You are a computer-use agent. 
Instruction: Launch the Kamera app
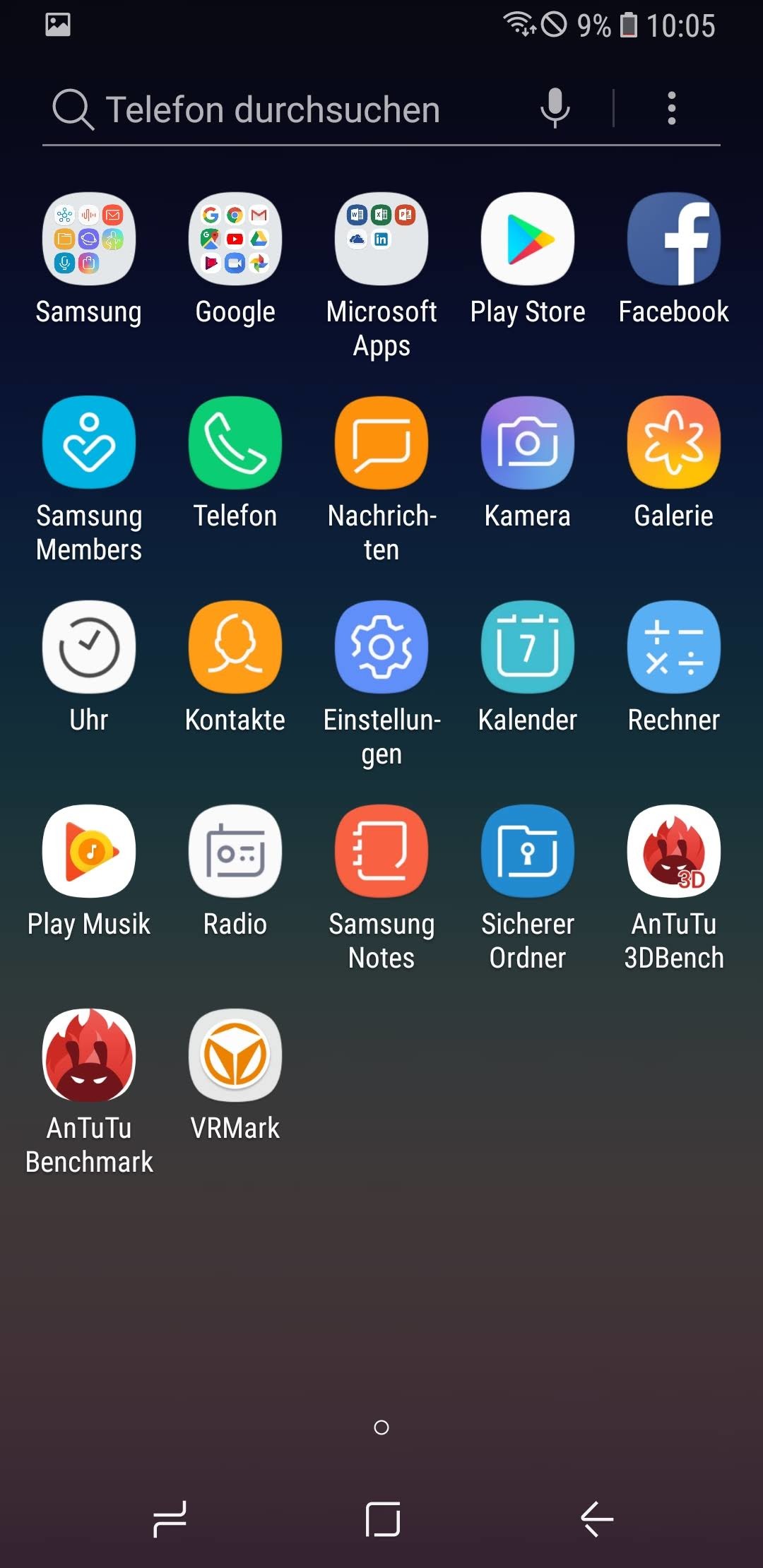(528, 443)
